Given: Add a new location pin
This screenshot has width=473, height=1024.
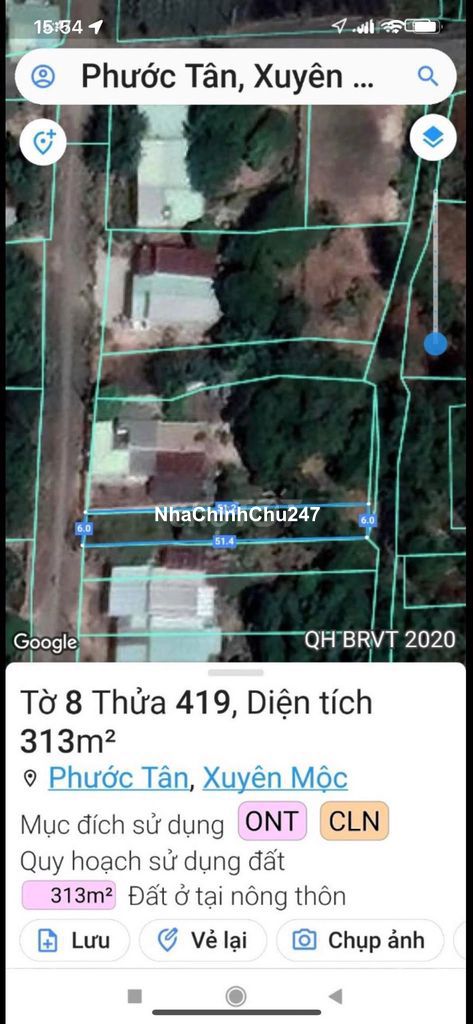Looking at the screenshot, I should coord(43,141).
